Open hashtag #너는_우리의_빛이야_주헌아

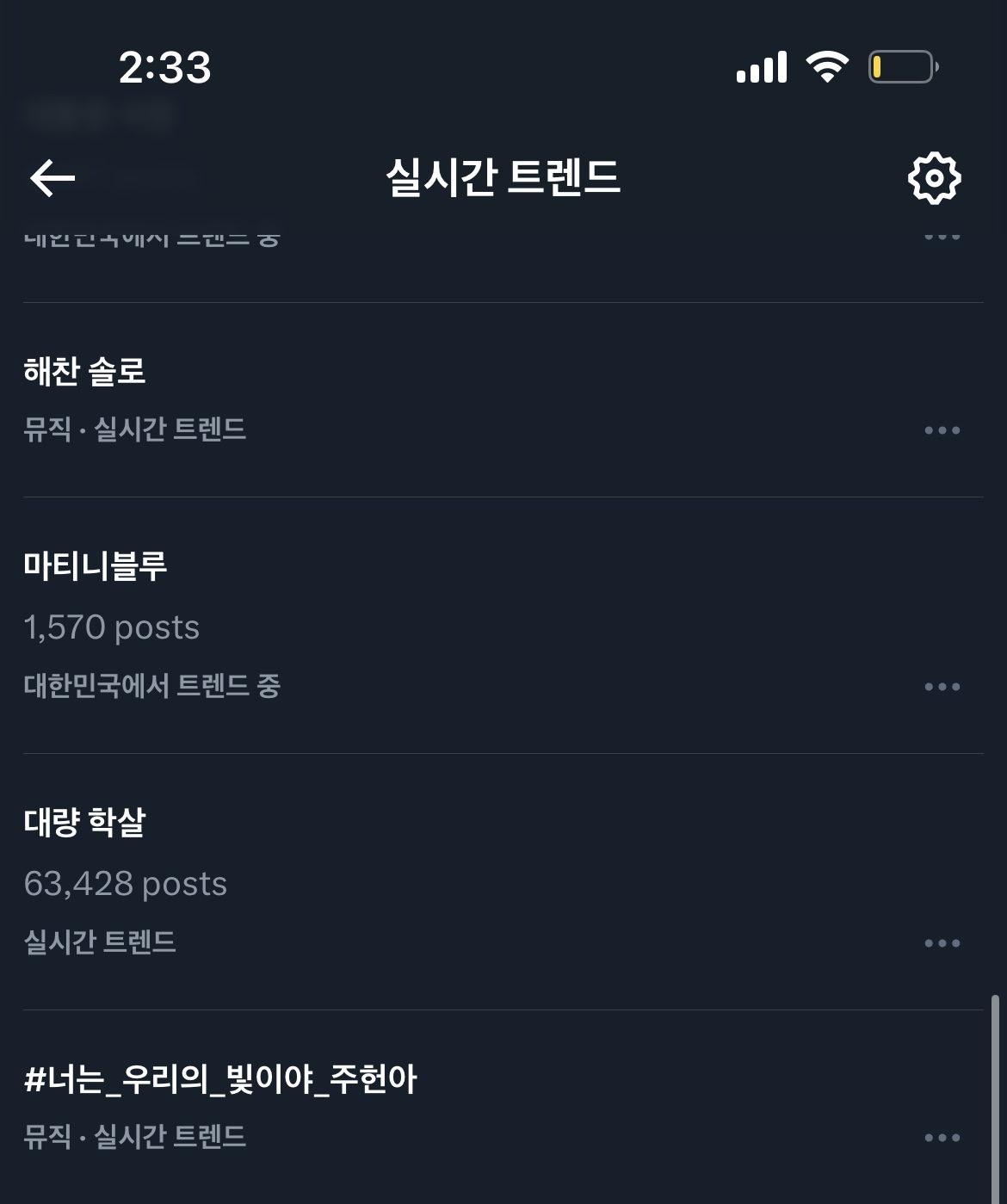(504, 1107)
